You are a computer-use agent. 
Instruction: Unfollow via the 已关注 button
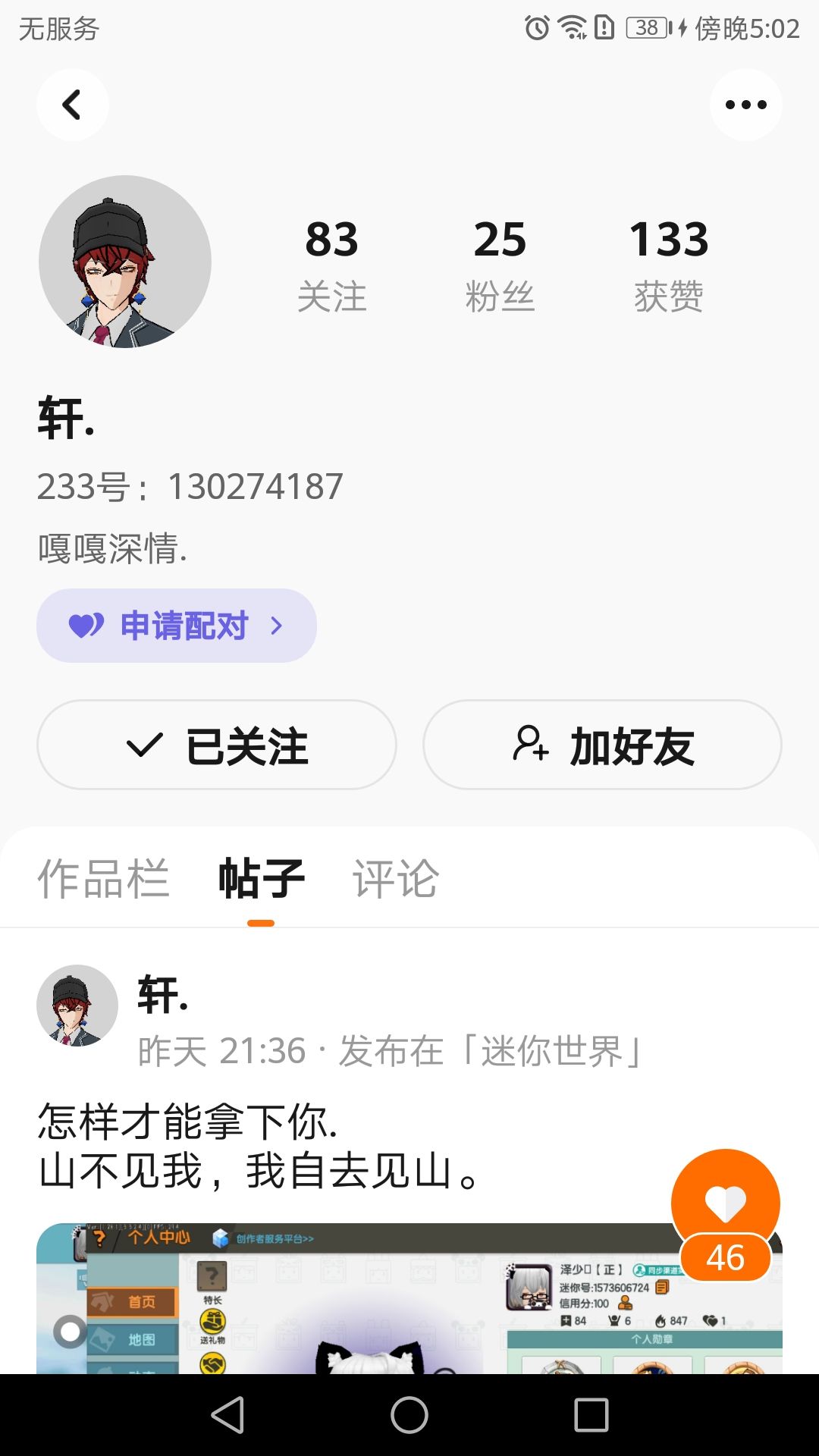coord(217,745)
